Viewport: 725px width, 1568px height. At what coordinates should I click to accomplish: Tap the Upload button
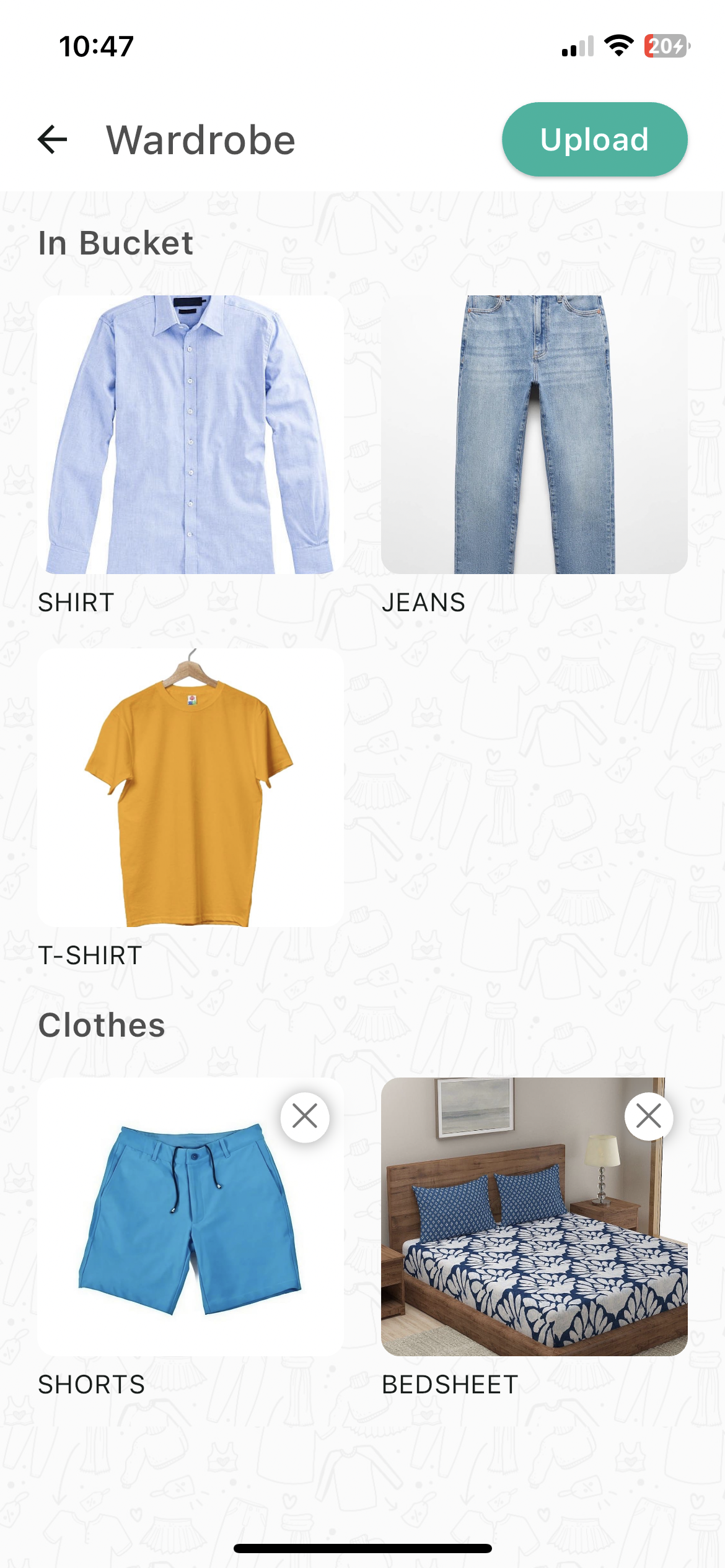[x=594, y=139]
